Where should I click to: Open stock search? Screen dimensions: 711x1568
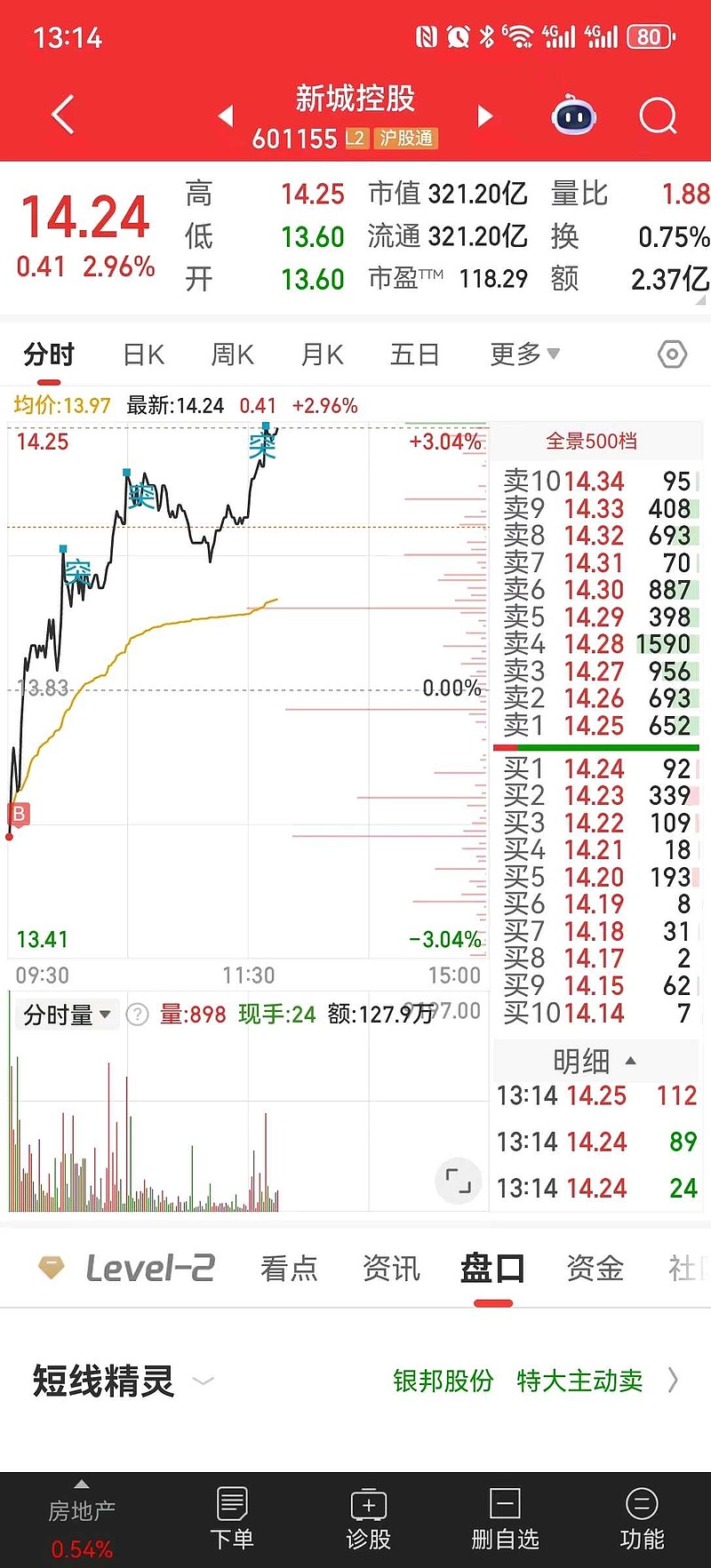tap(658, 115)
